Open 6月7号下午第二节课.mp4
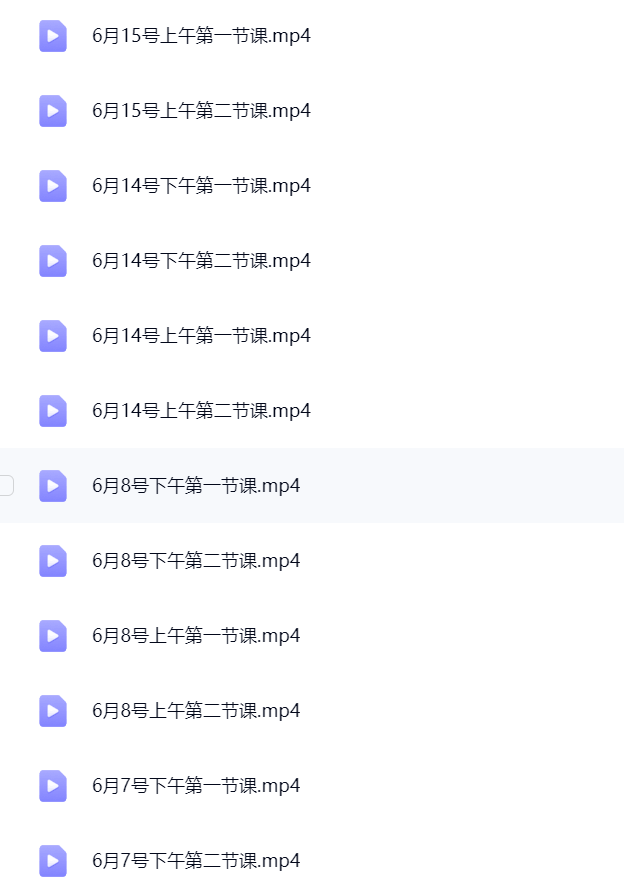This screenshot has height=877, width=624. 196,861
